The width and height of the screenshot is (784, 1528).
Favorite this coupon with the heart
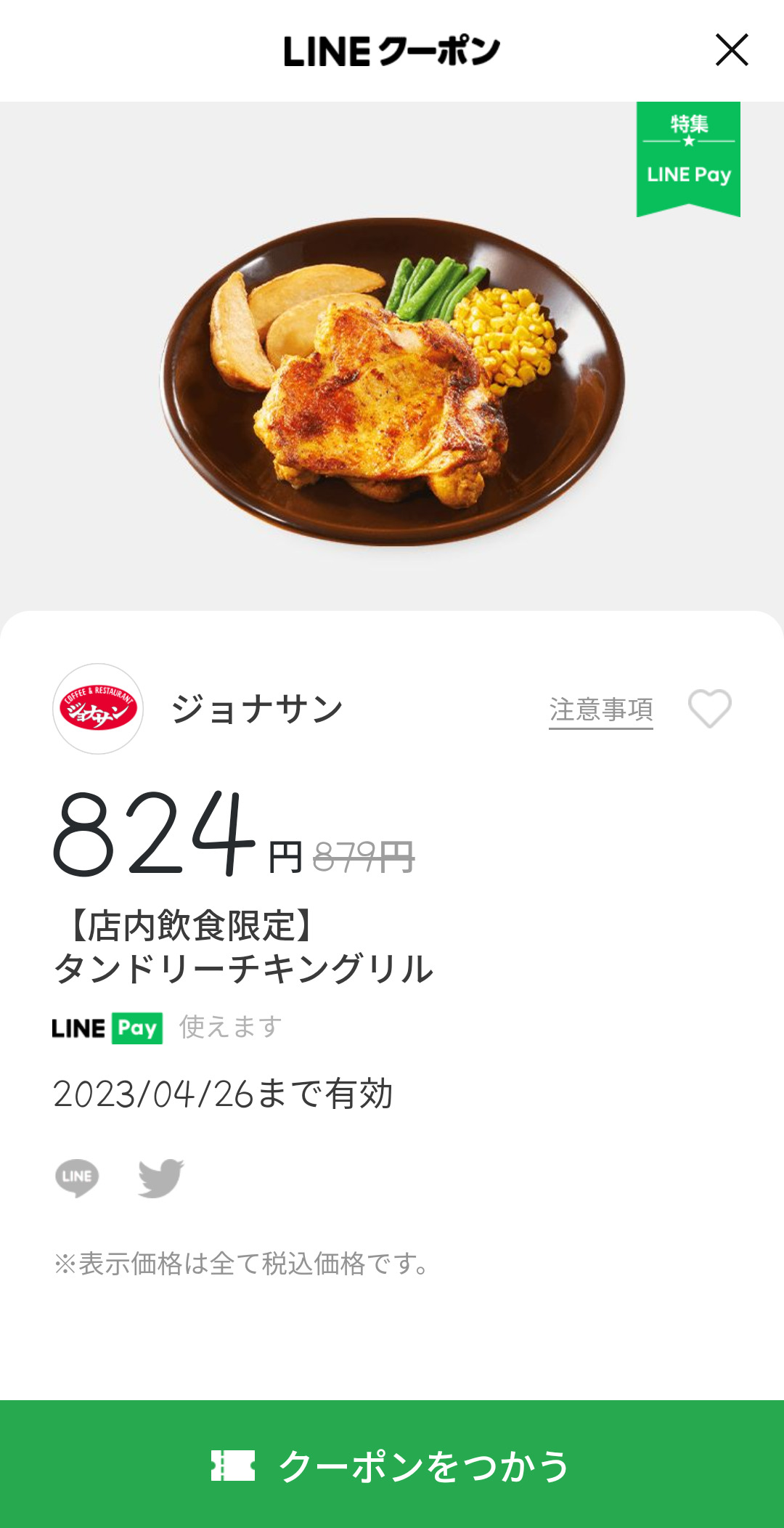click(709, 708)
